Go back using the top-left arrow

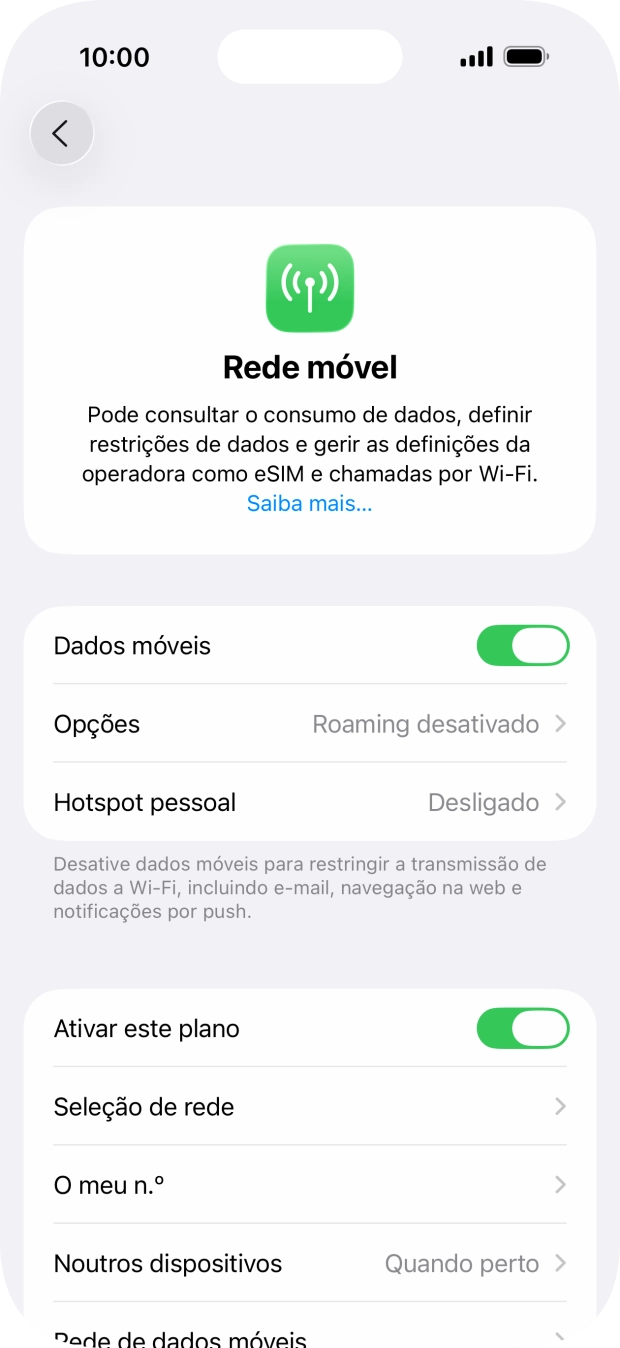61,133
